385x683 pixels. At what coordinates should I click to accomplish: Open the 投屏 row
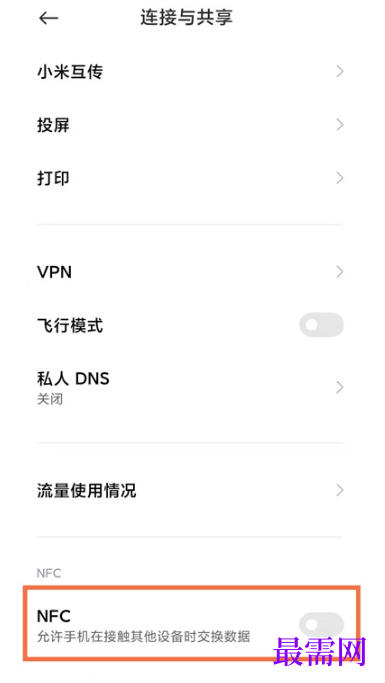pyautogui.click(x=190, y=125)
